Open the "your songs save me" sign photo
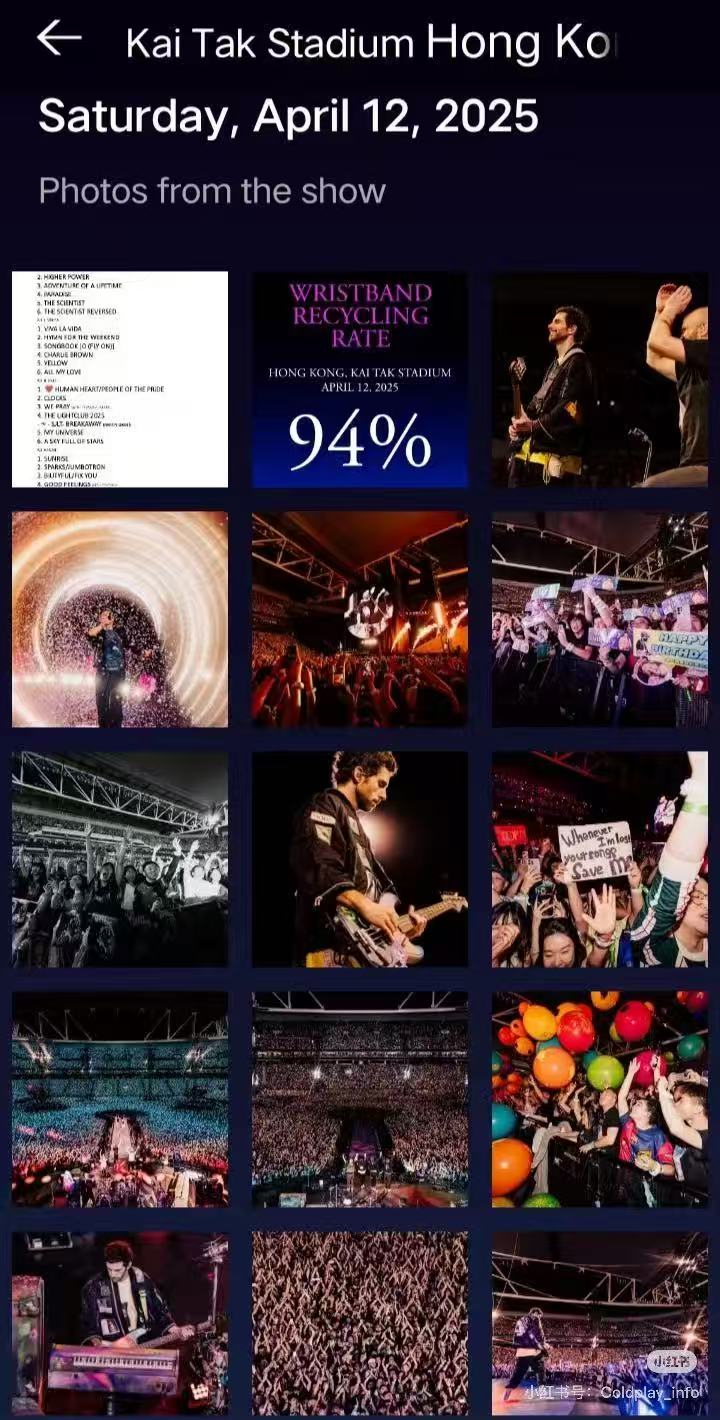Viewport: 720px width, 1420px height. click(600, 859)
